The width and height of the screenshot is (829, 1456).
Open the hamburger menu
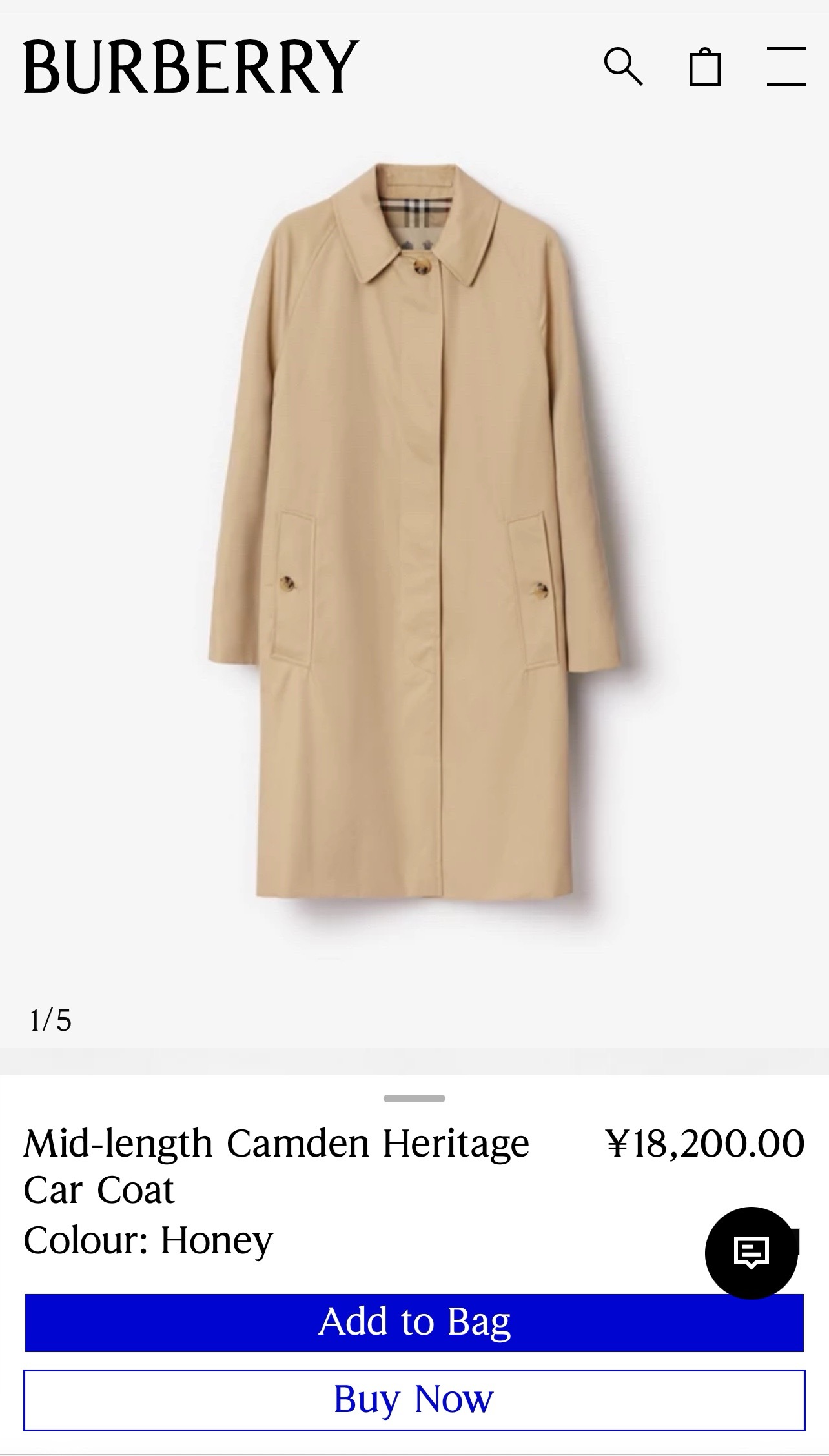[x=786, y=66]
